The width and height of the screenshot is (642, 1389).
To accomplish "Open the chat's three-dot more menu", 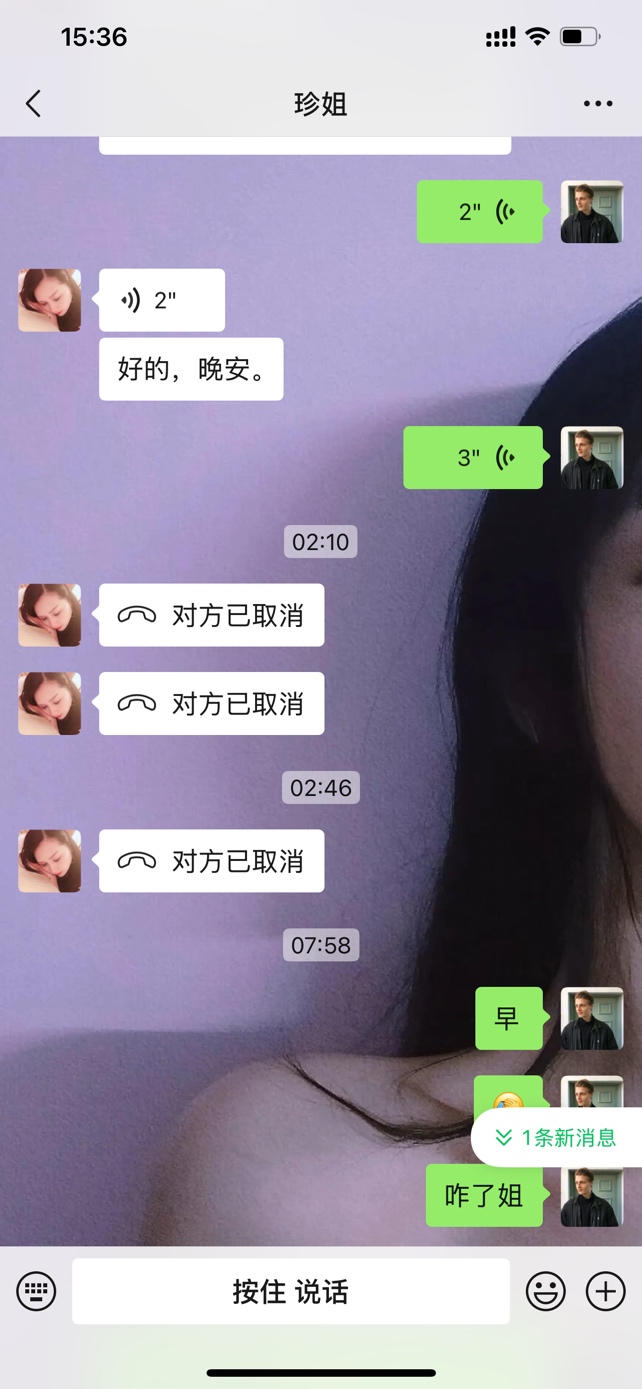I will click(598, 104).
